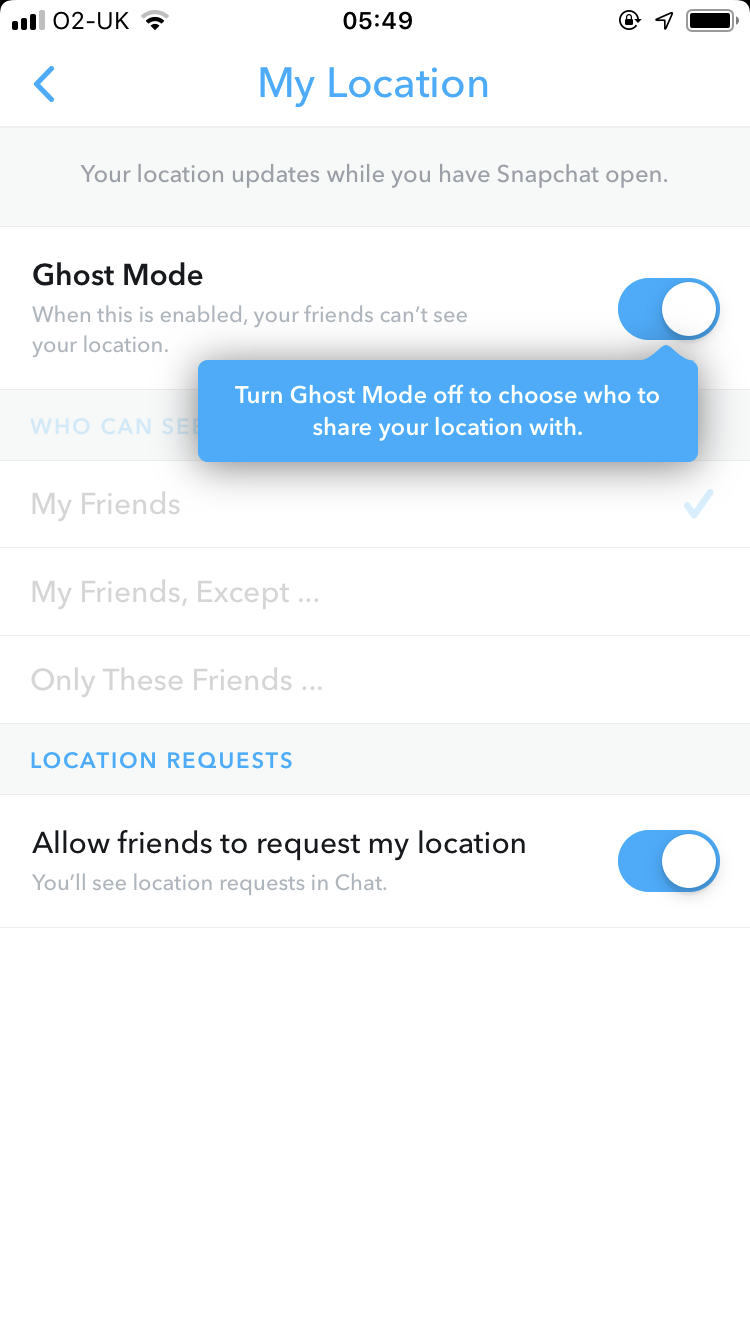Select the My Friends option
Screen dimensions: 750x1334
[x=375, y=504]
